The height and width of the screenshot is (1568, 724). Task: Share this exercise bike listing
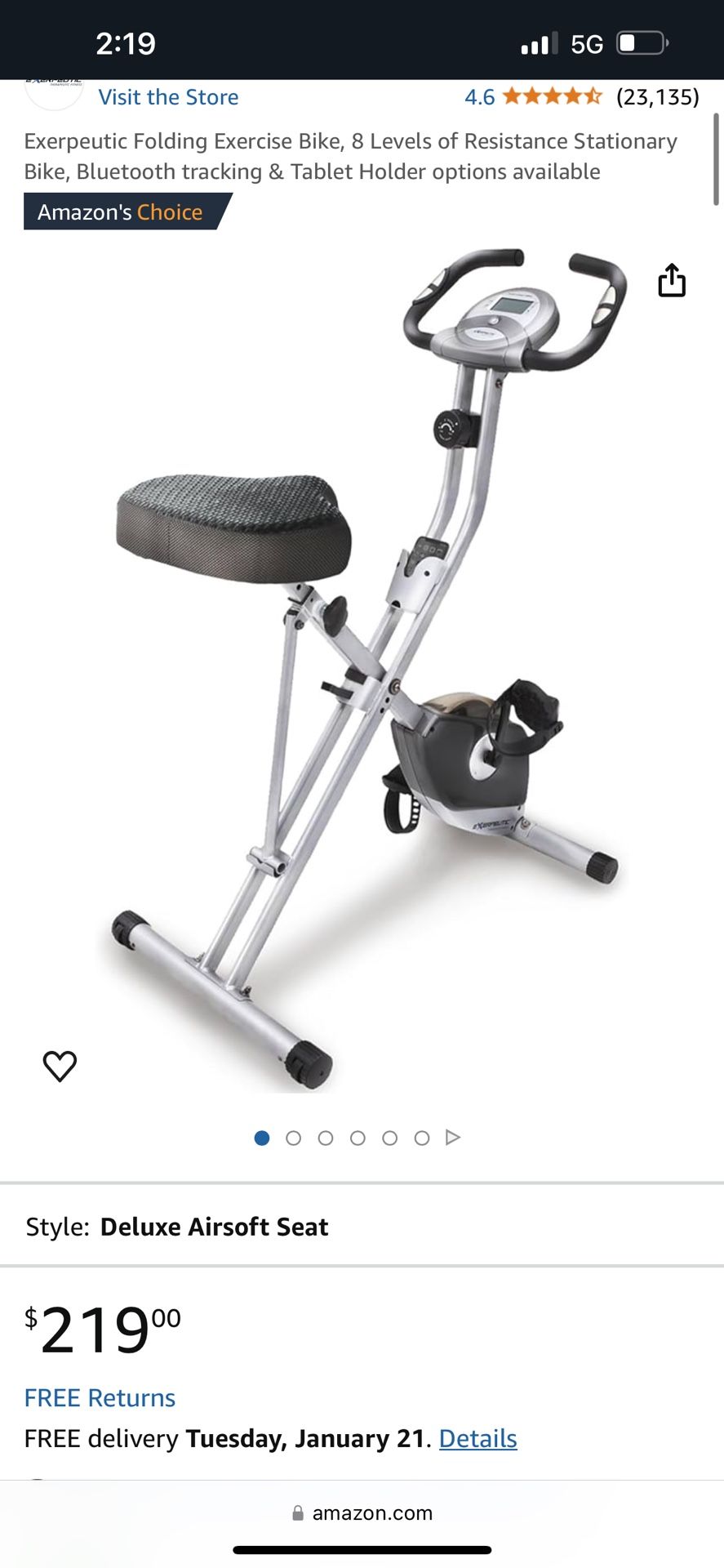tap(672, 280)
